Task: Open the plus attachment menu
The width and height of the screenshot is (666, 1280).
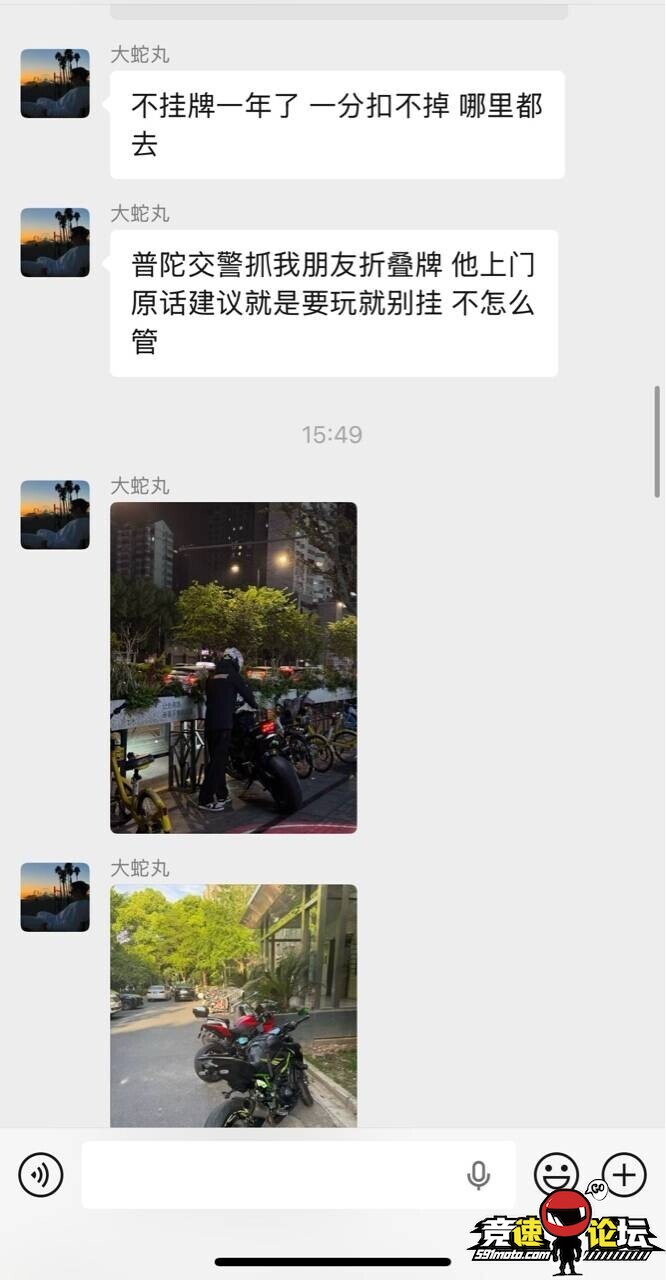Action: coord(624,1174)
